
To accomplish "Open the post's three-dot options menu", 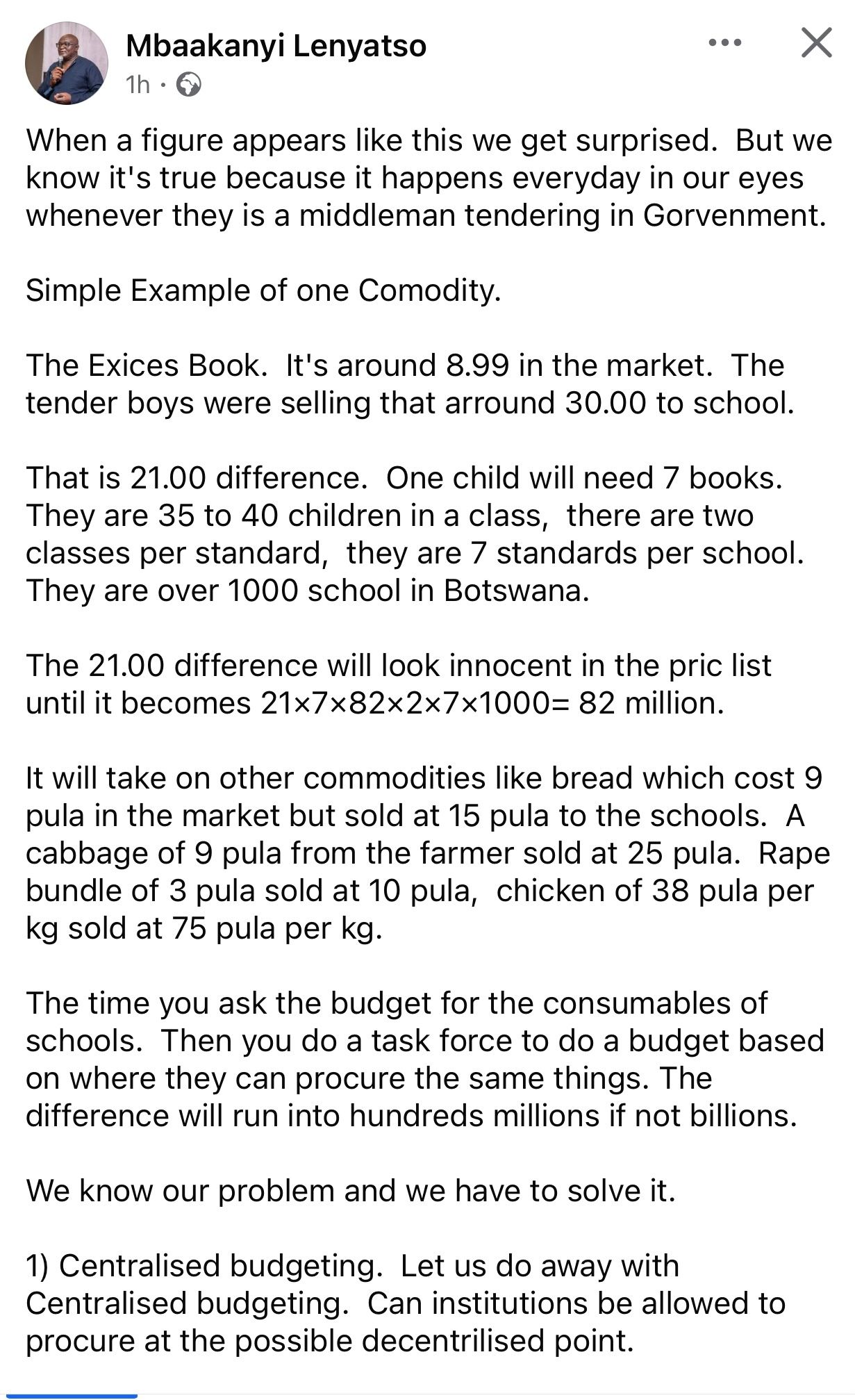I will coord(725,43).
